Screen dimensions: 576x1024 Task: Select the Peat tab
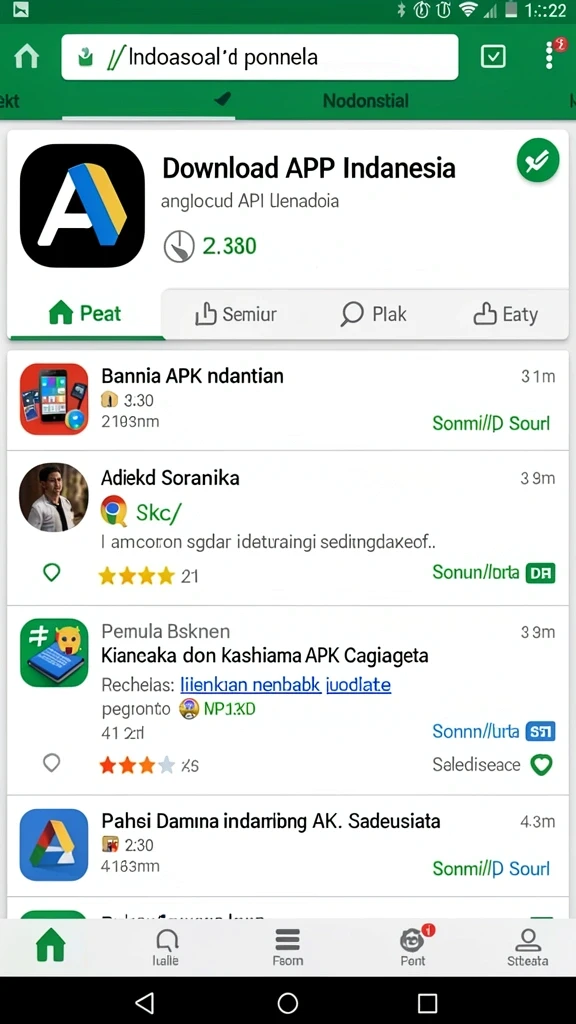tap(86, 314)
